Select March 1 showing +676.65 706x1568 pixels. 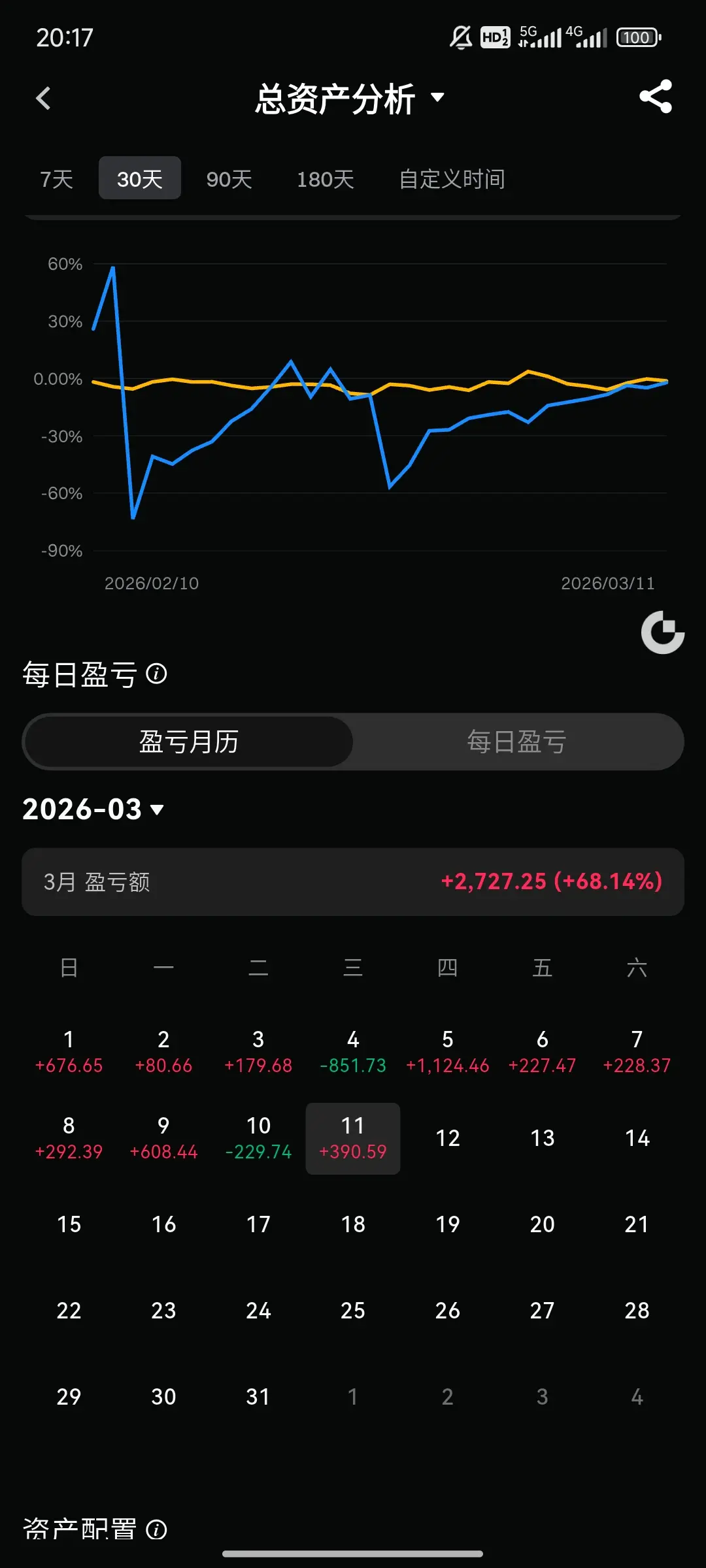[x=69, y=1052]
